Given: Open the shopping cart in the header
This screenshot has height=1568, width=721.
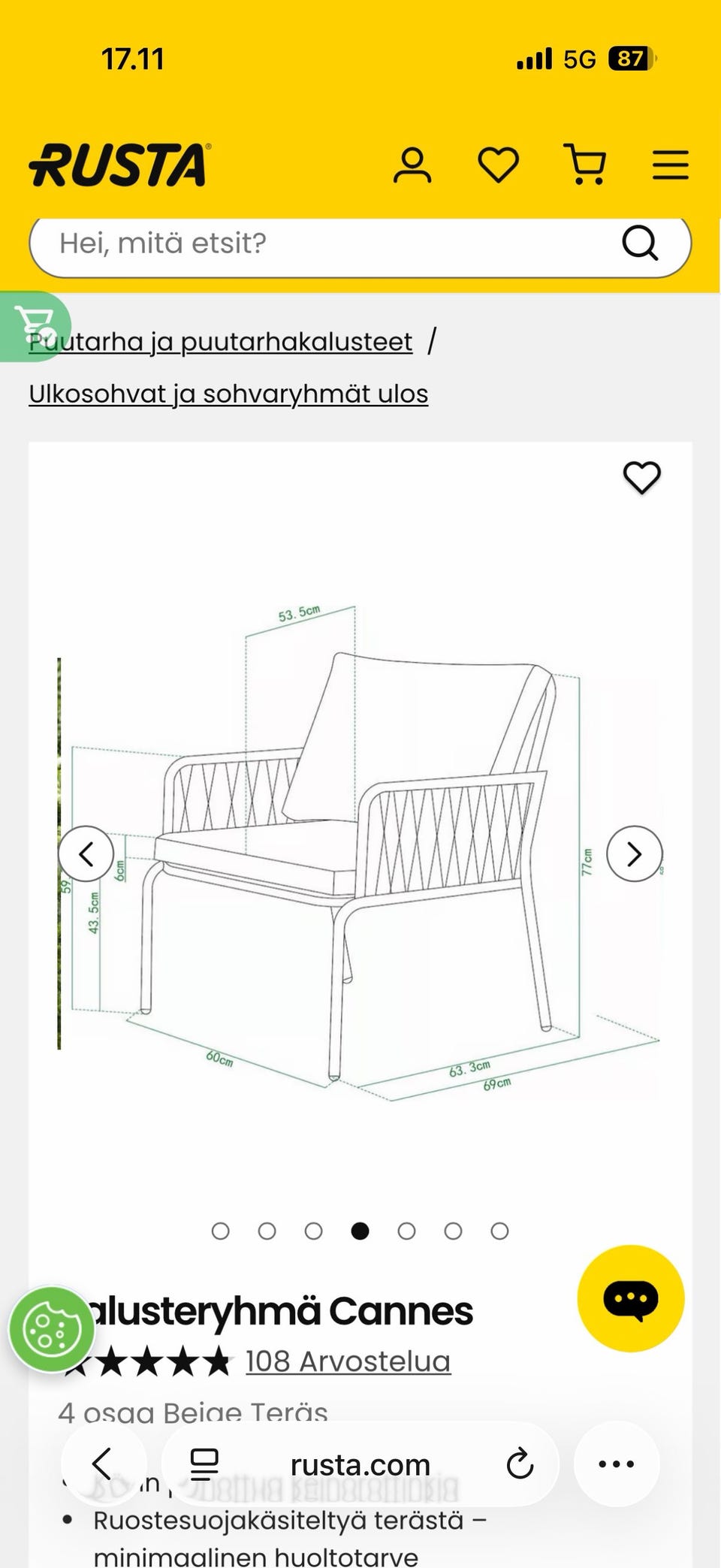Looking at the screenshot, I should click(585, 165).
